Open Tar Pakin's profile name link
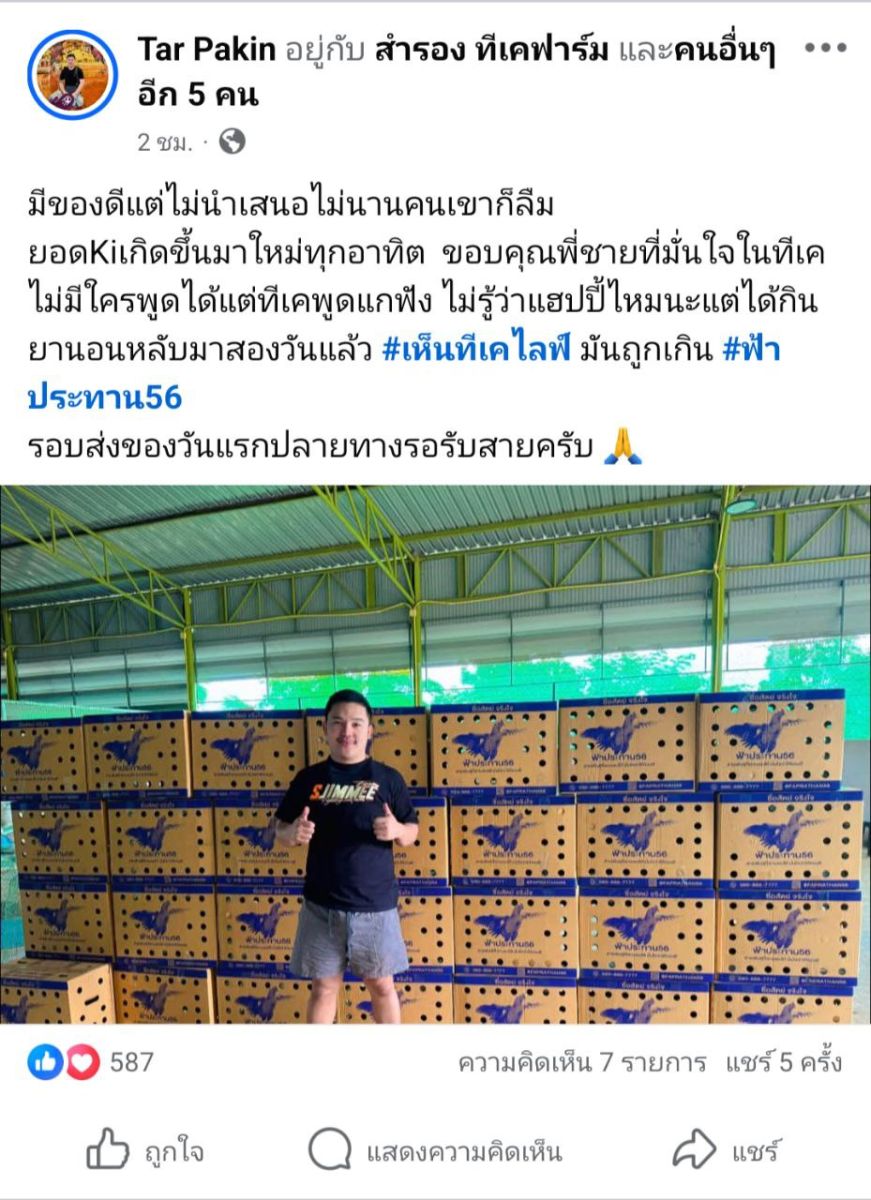Screen dimensions: 871x1200 click(205, 48)
